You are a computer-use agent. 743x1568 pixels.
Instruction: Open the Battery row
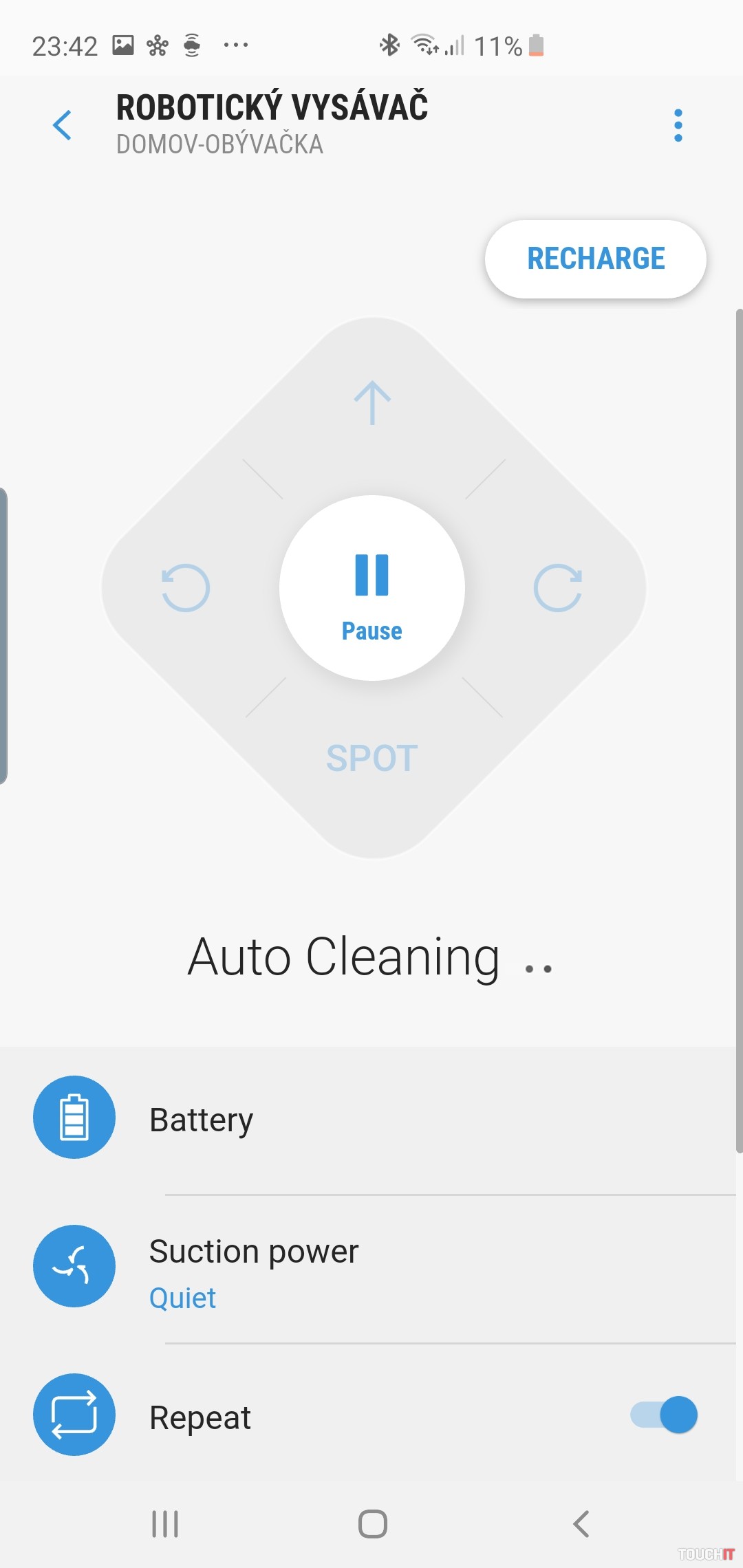tap(371, 1120)
